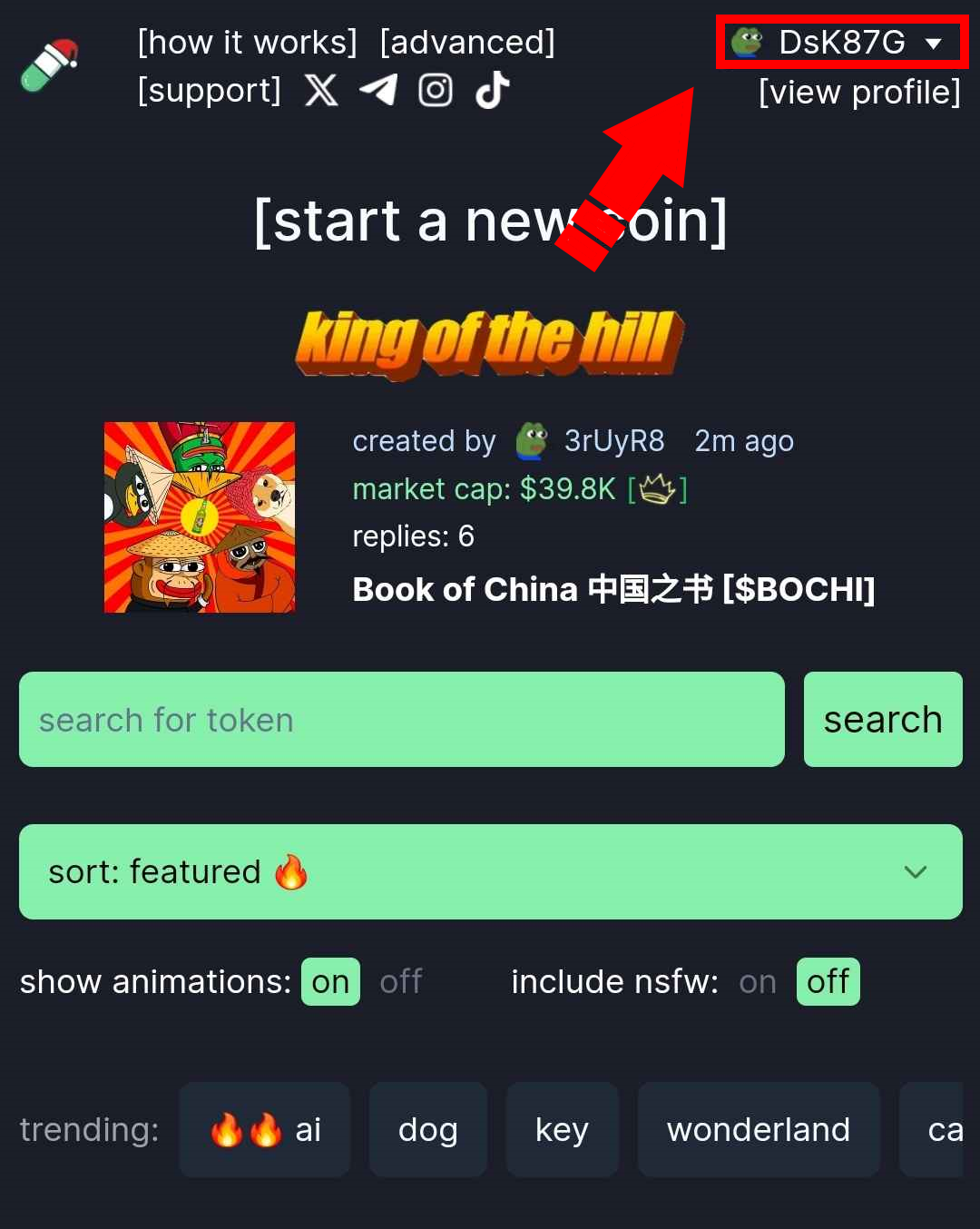
Task: Select the wonderland trending tag
Action: [x=758, y=1129]
